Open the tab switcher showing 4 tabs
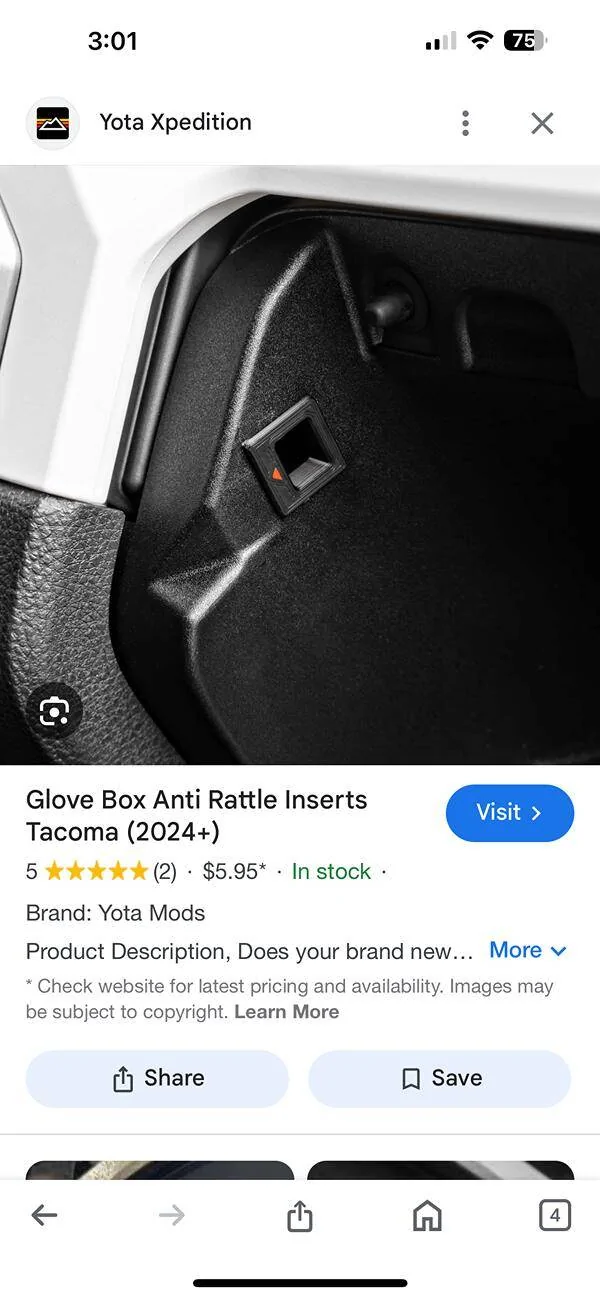The image size is (600, 1300). point(554,1215)
